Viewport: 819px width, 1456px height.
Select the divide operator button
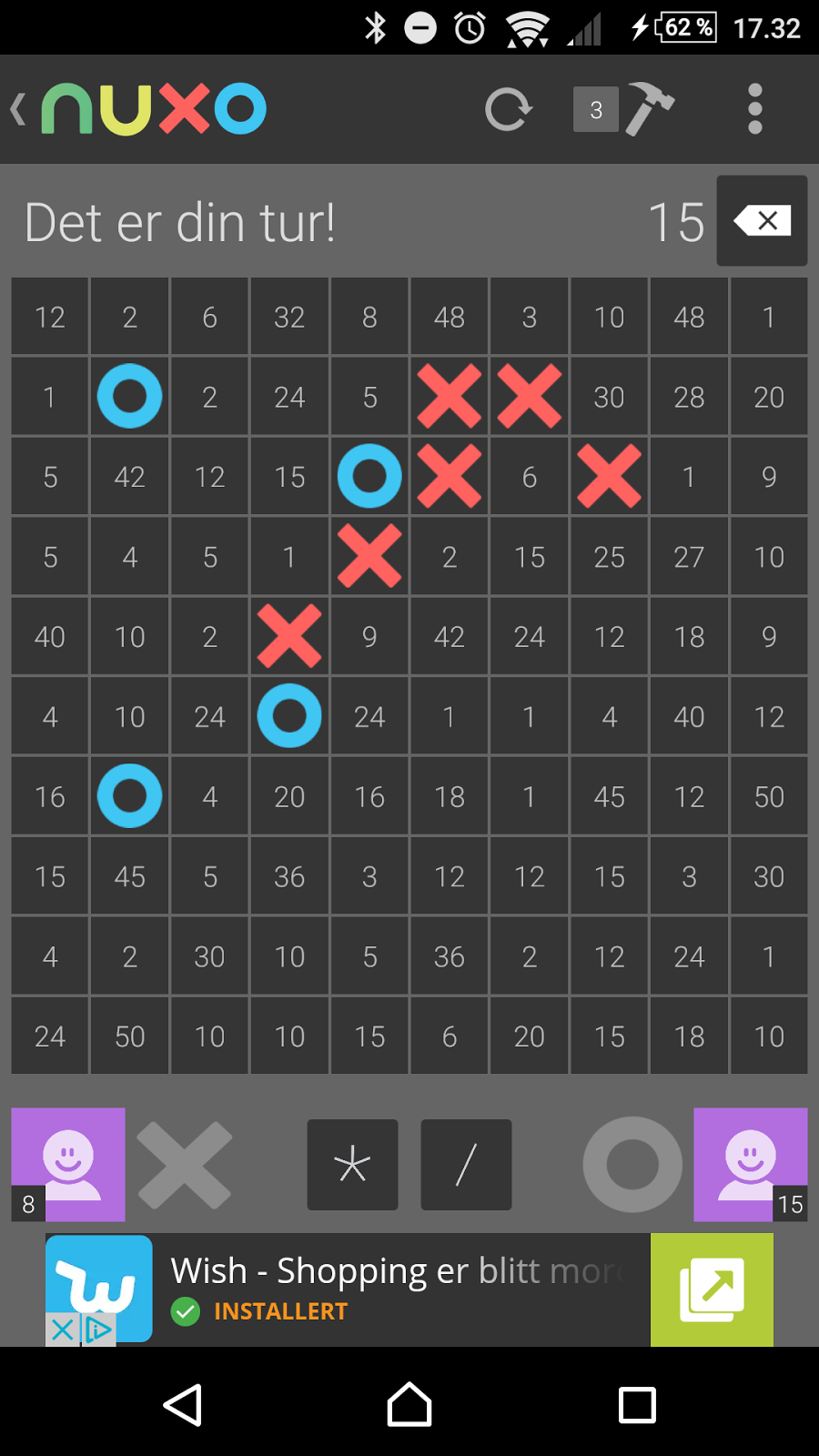tap(466, 1165)
